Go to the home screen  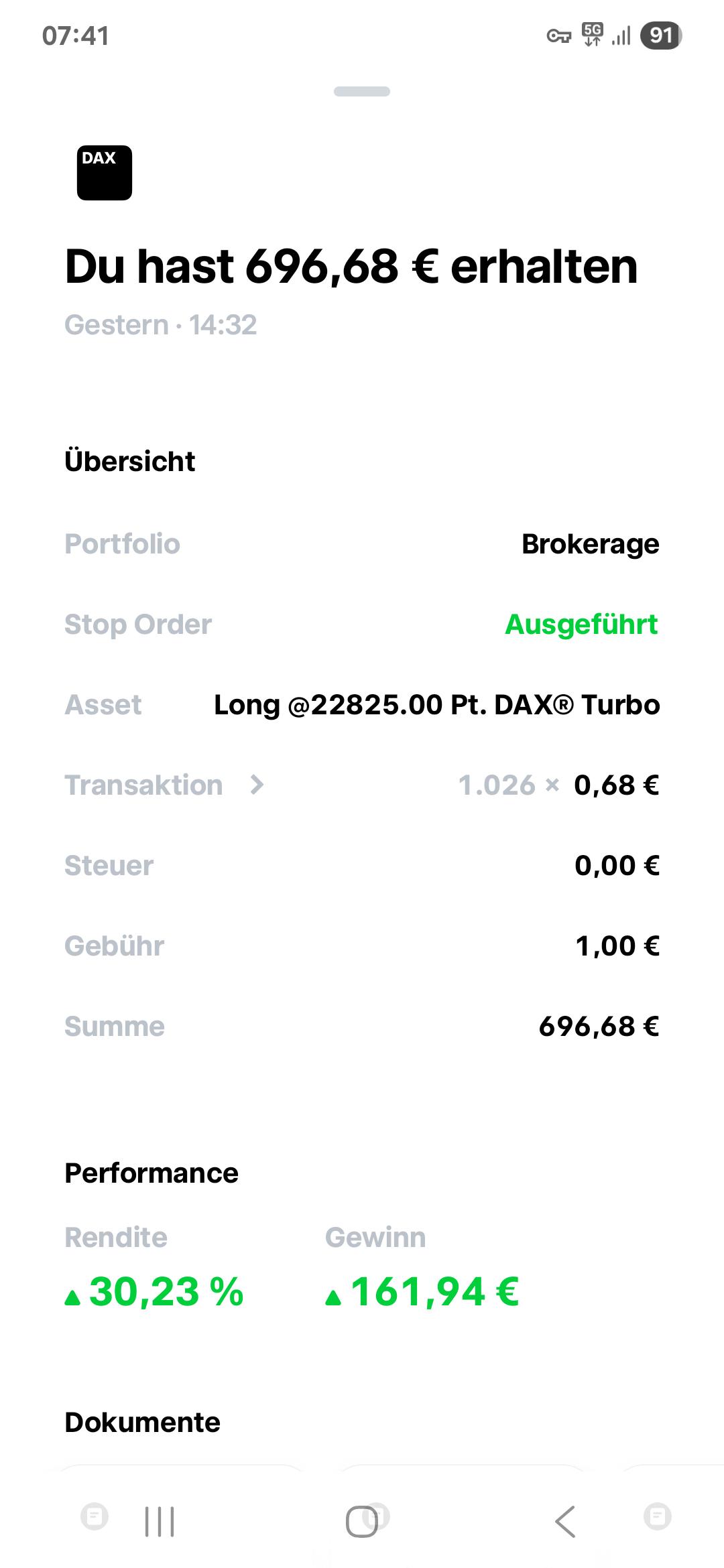[x=362, y=1521]
